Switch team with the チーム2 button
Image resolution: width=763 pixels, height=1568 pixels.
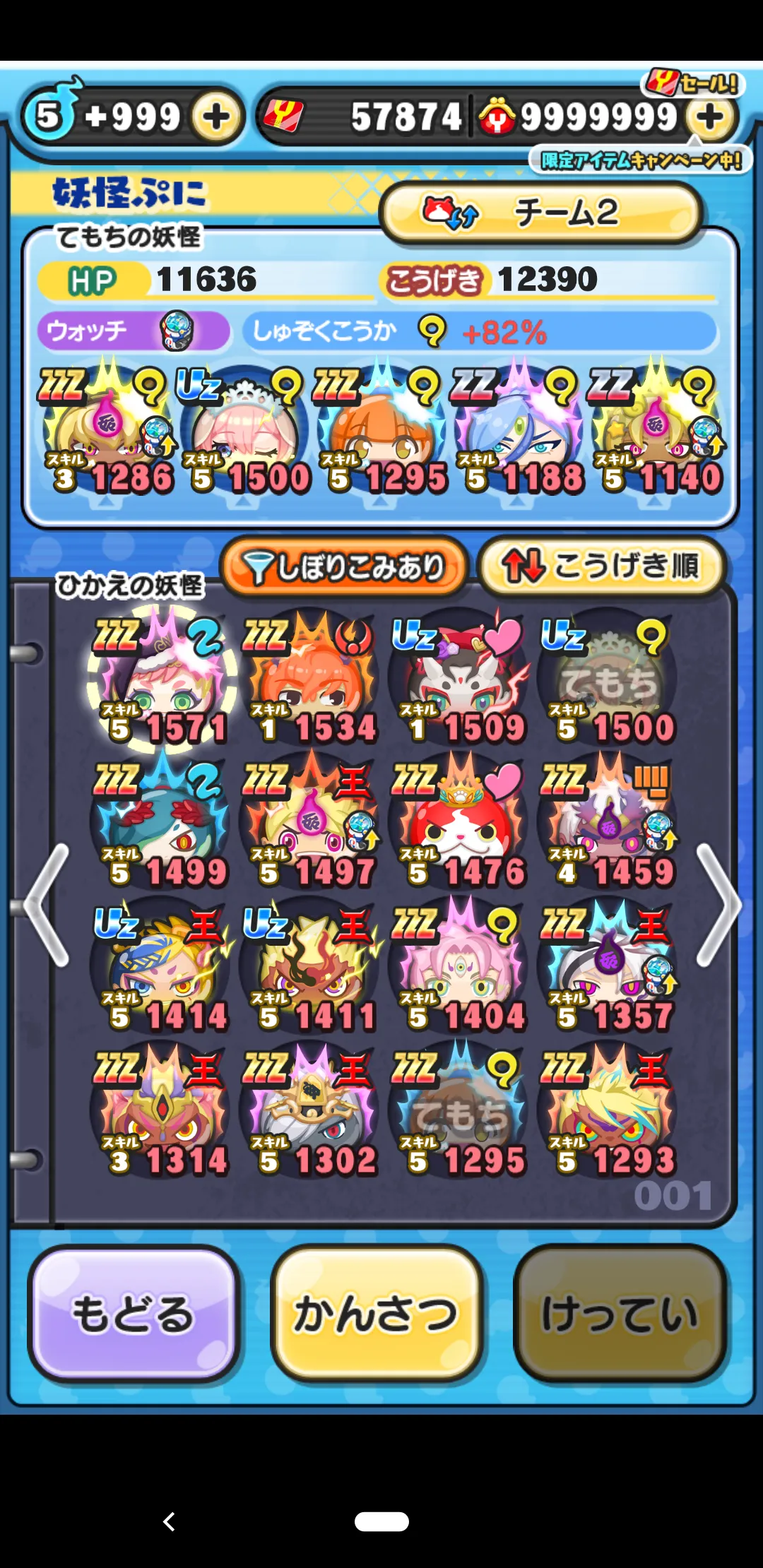click(541, 212)
